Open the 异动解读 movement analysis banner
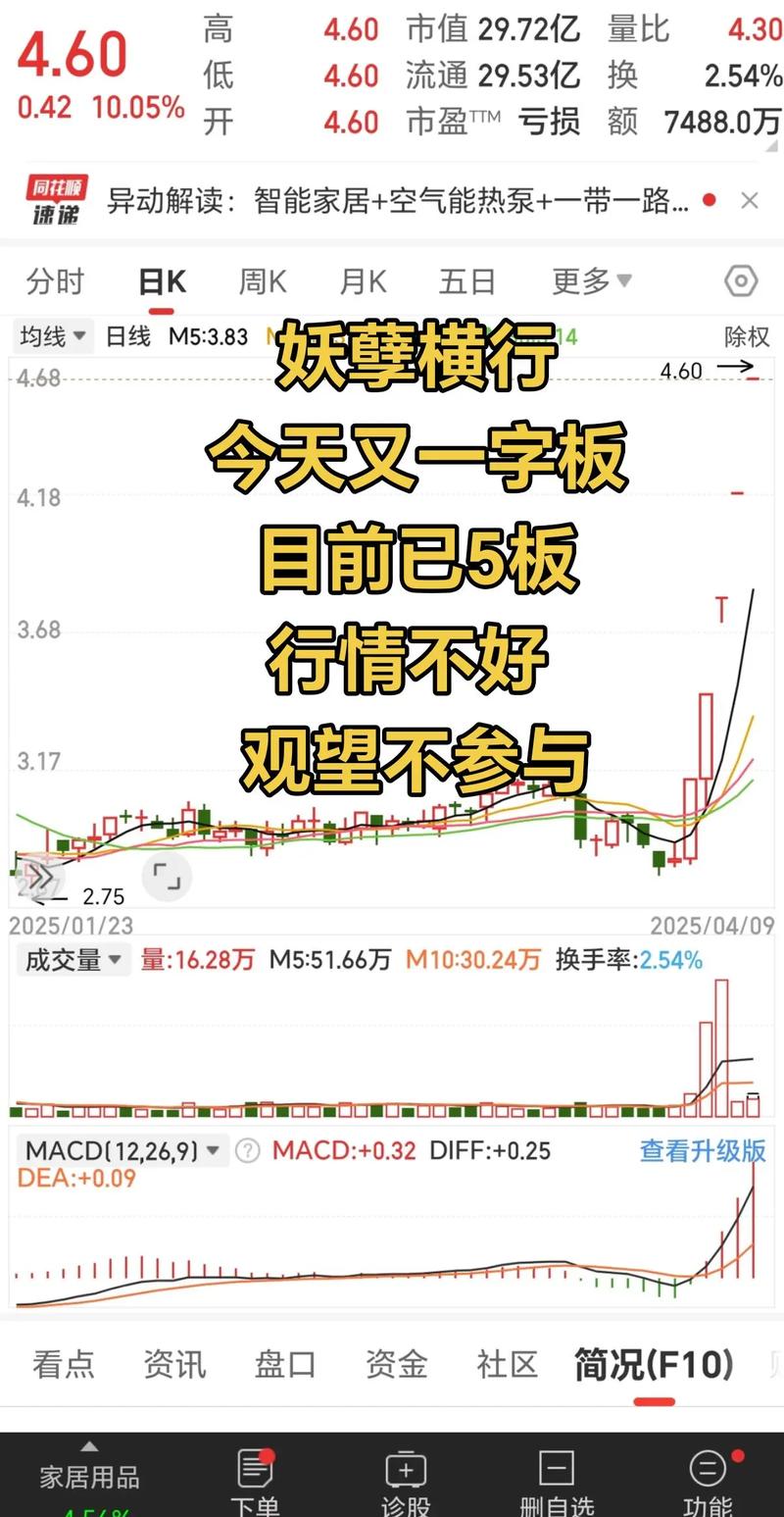The width and height of the screenshot is (784, 1517). pyautogui.click(x=392, y=200)
